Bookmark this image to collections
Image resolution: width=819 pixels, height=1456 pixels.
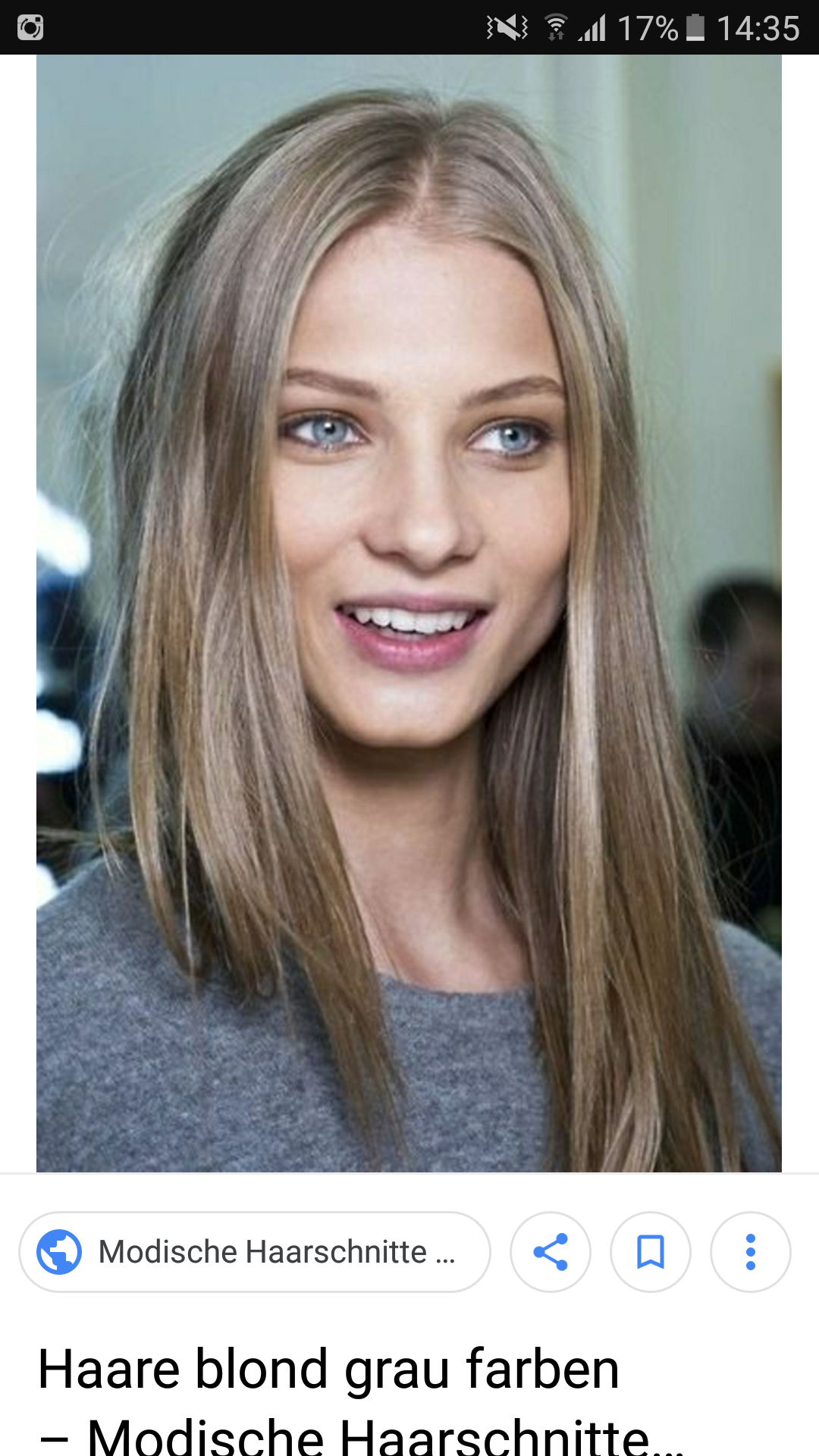coord(651,1252)
